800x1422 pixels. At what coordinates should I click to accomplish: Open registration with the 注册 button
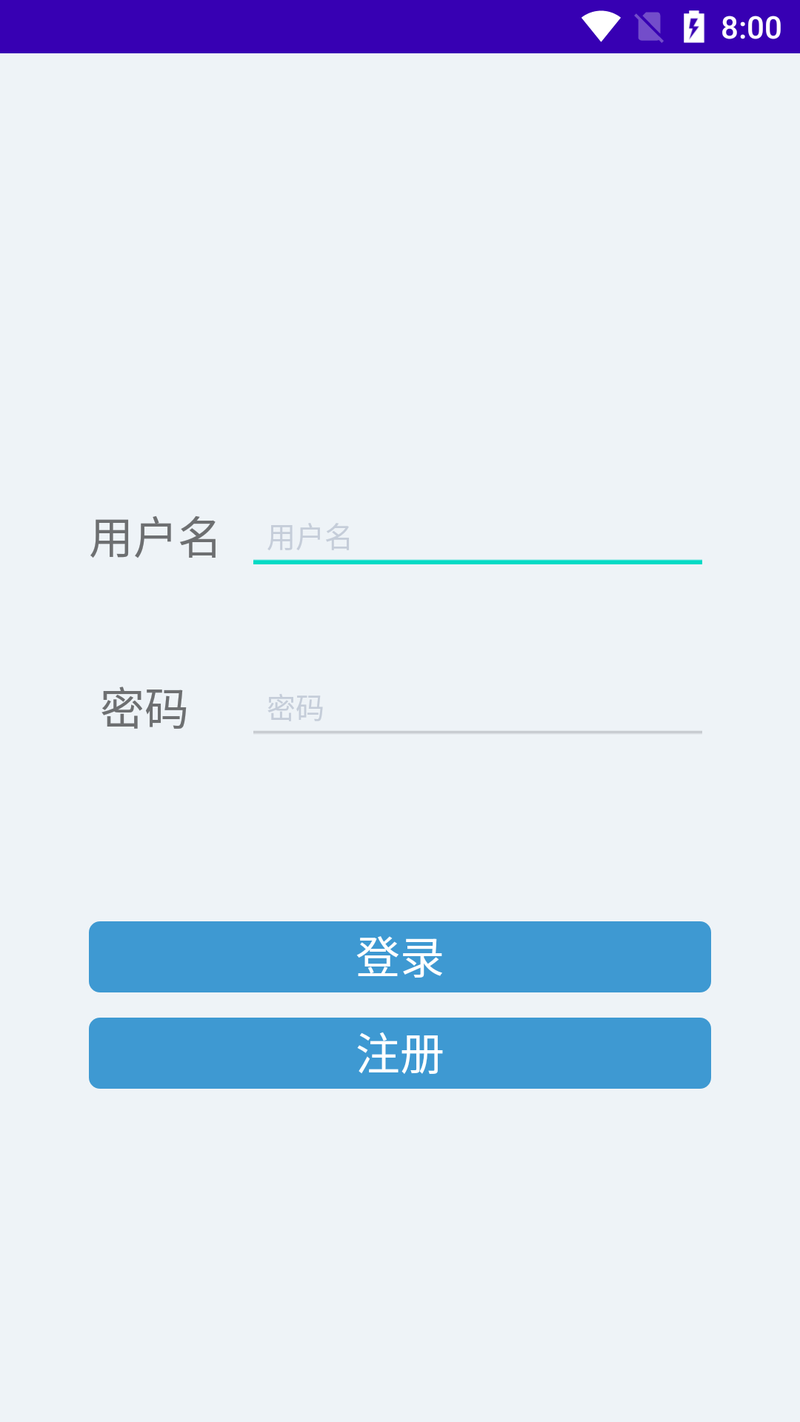coord(400,1053)
